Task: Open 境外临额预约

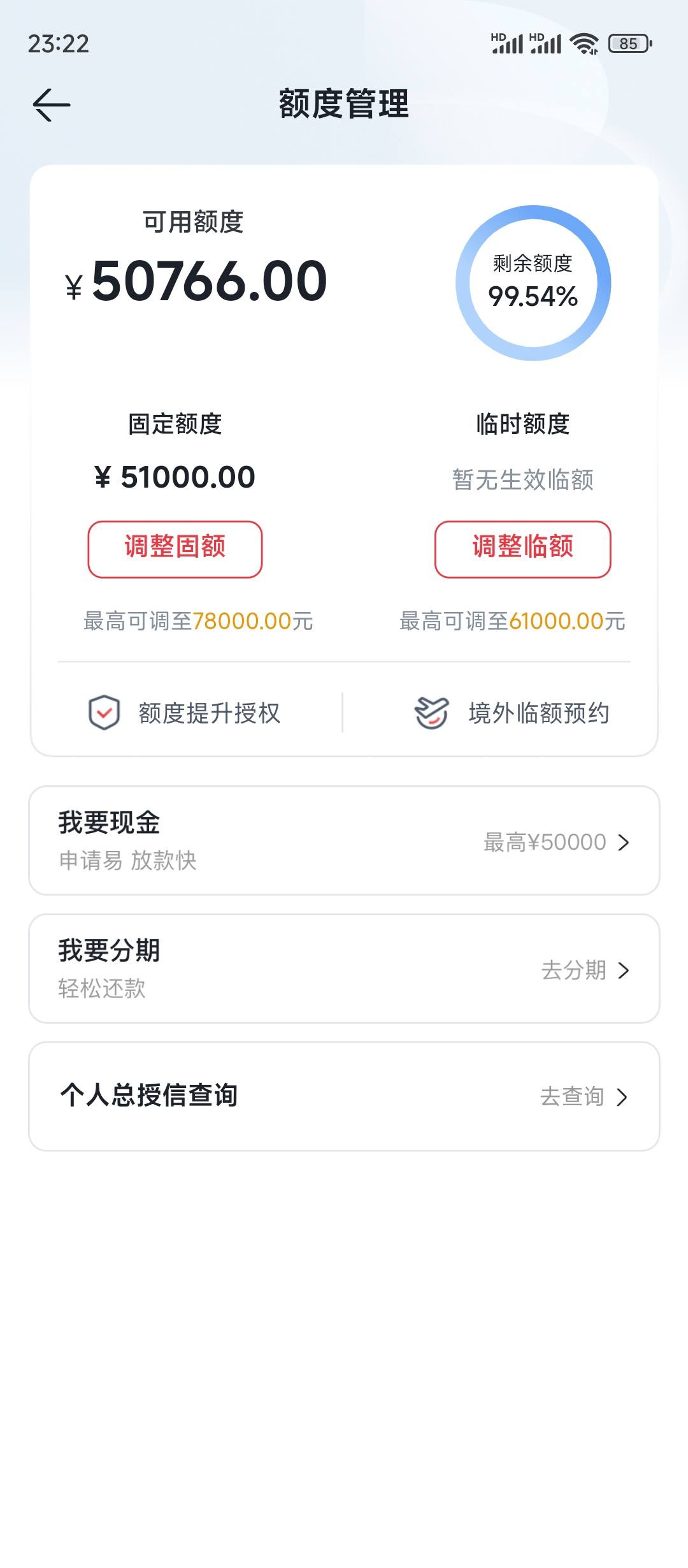Action: coord(512,713)
